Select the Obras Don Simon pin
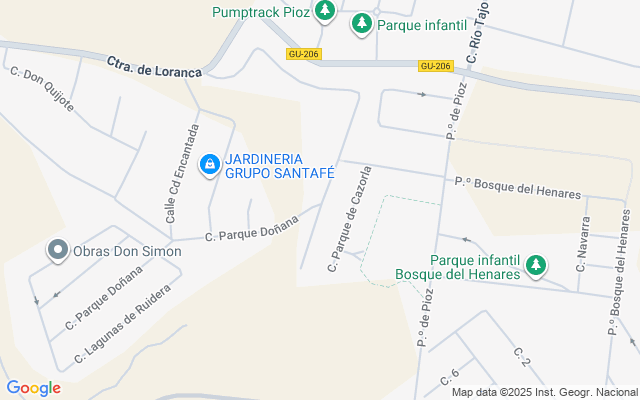 coord(58,250)
